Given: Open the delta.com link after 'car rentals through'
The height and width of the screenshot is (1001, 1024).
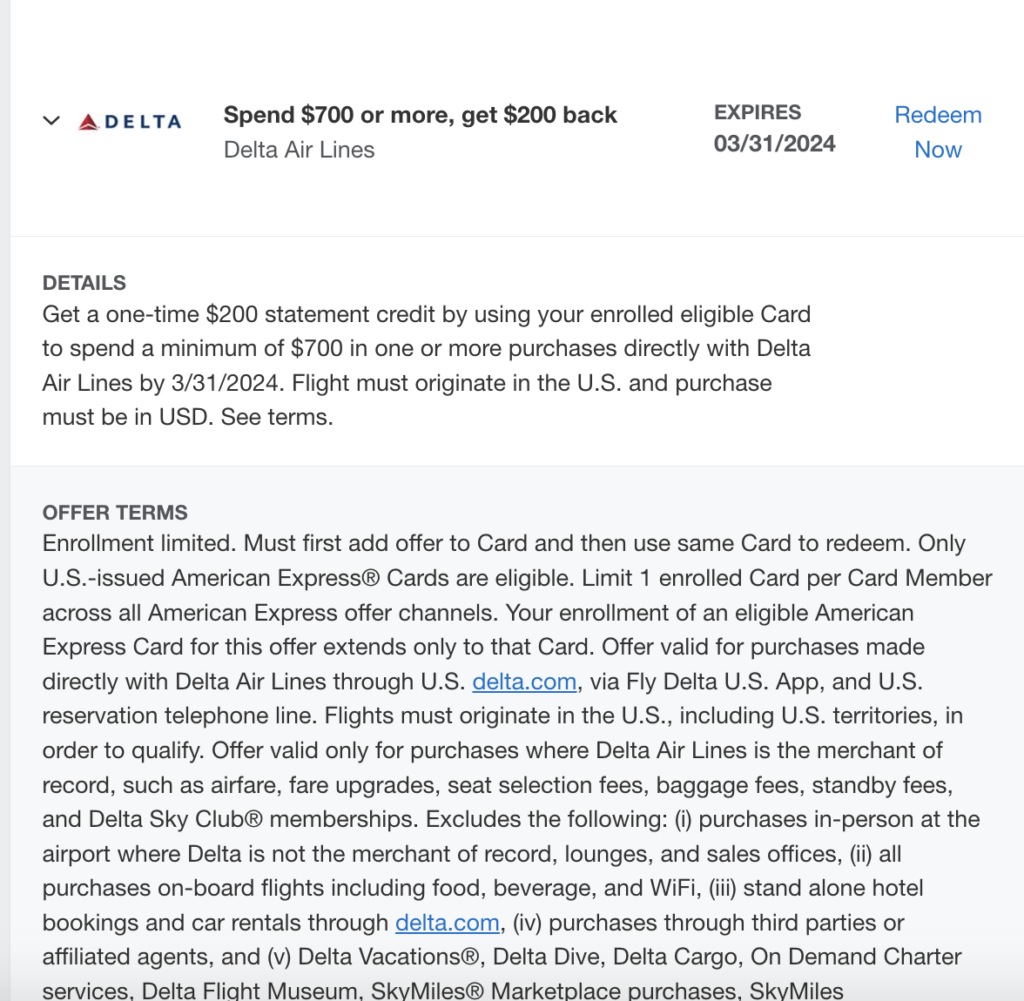Looking at the screenshot, I should pos(447,922).
